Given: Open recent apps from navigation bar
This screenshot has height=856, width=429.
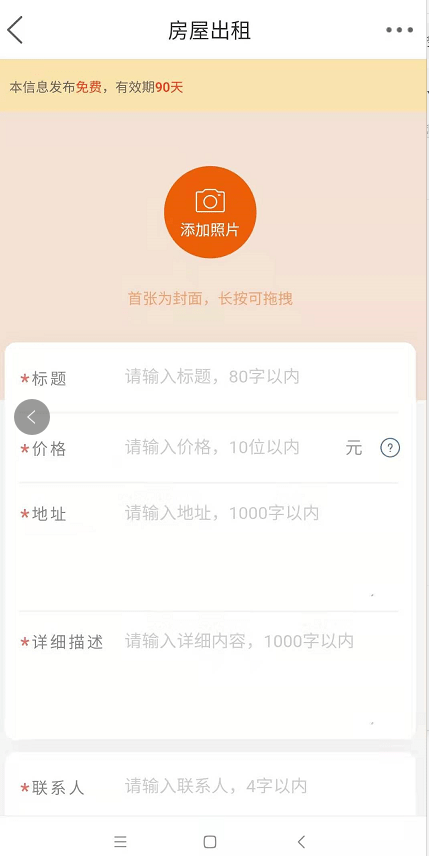Looking at the screenshot, I should coord(120,841).
